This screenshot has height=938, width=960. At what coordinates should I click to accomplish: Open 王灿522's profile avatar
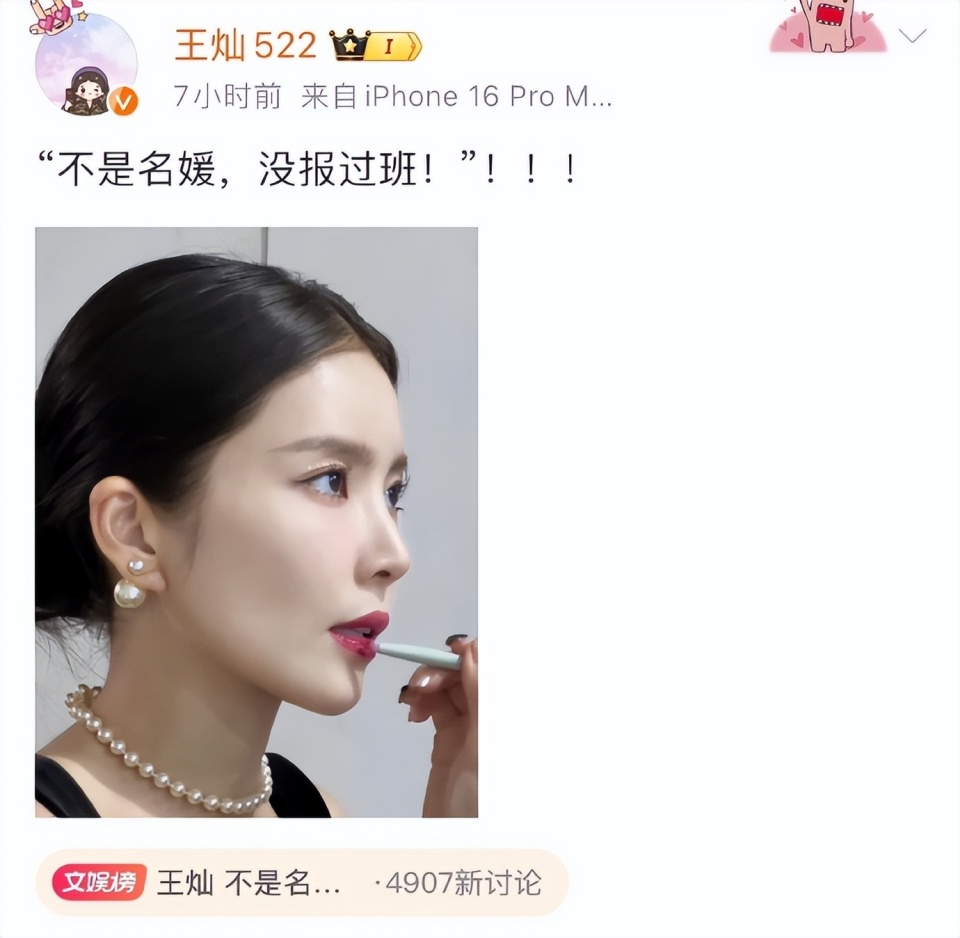(x=84, y=64)
